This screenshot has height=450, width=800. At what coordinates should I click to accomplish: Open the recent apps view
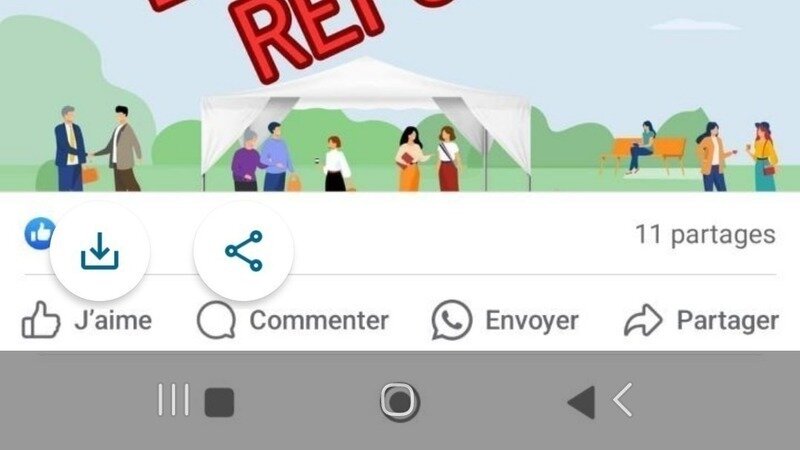[173, 402]
